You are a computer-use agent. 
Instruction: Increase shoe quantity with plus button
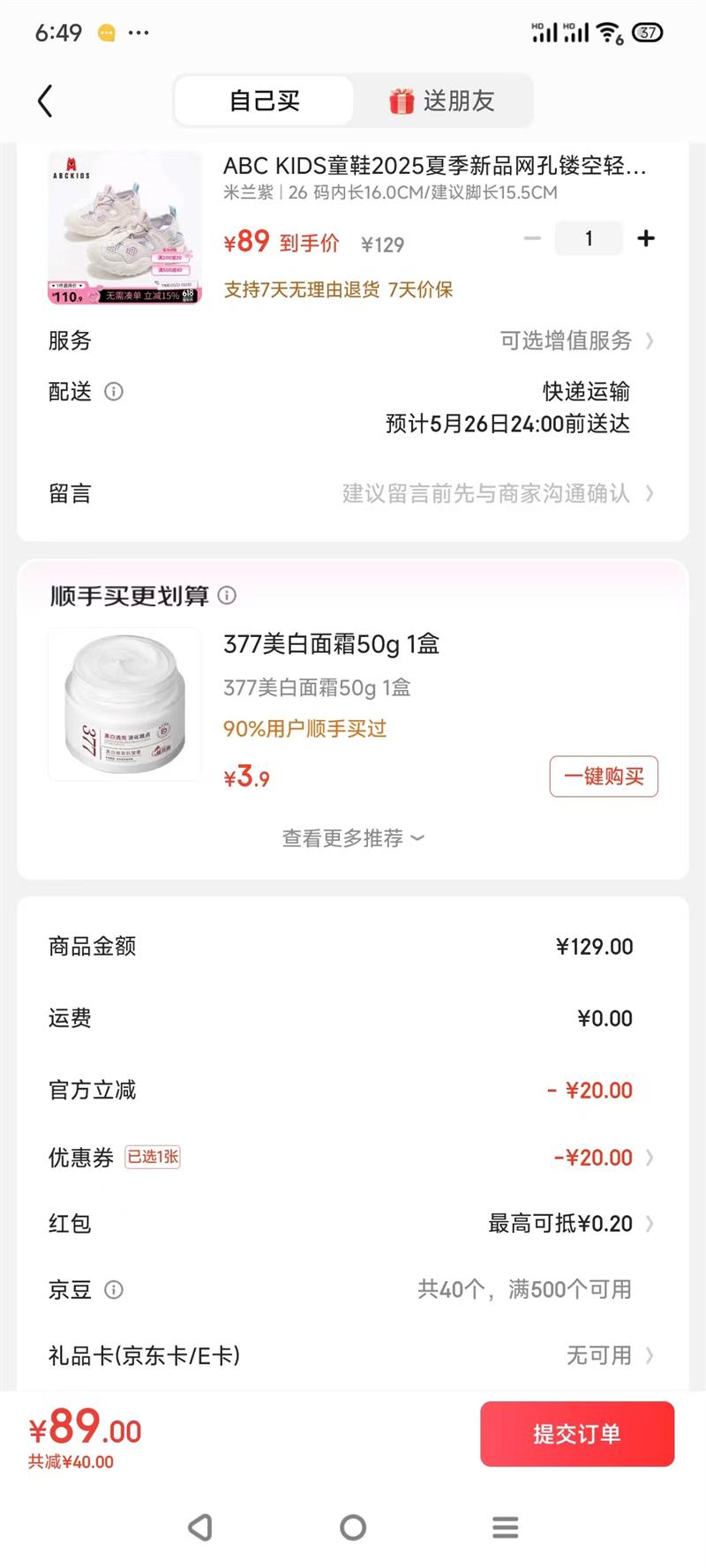646,238
